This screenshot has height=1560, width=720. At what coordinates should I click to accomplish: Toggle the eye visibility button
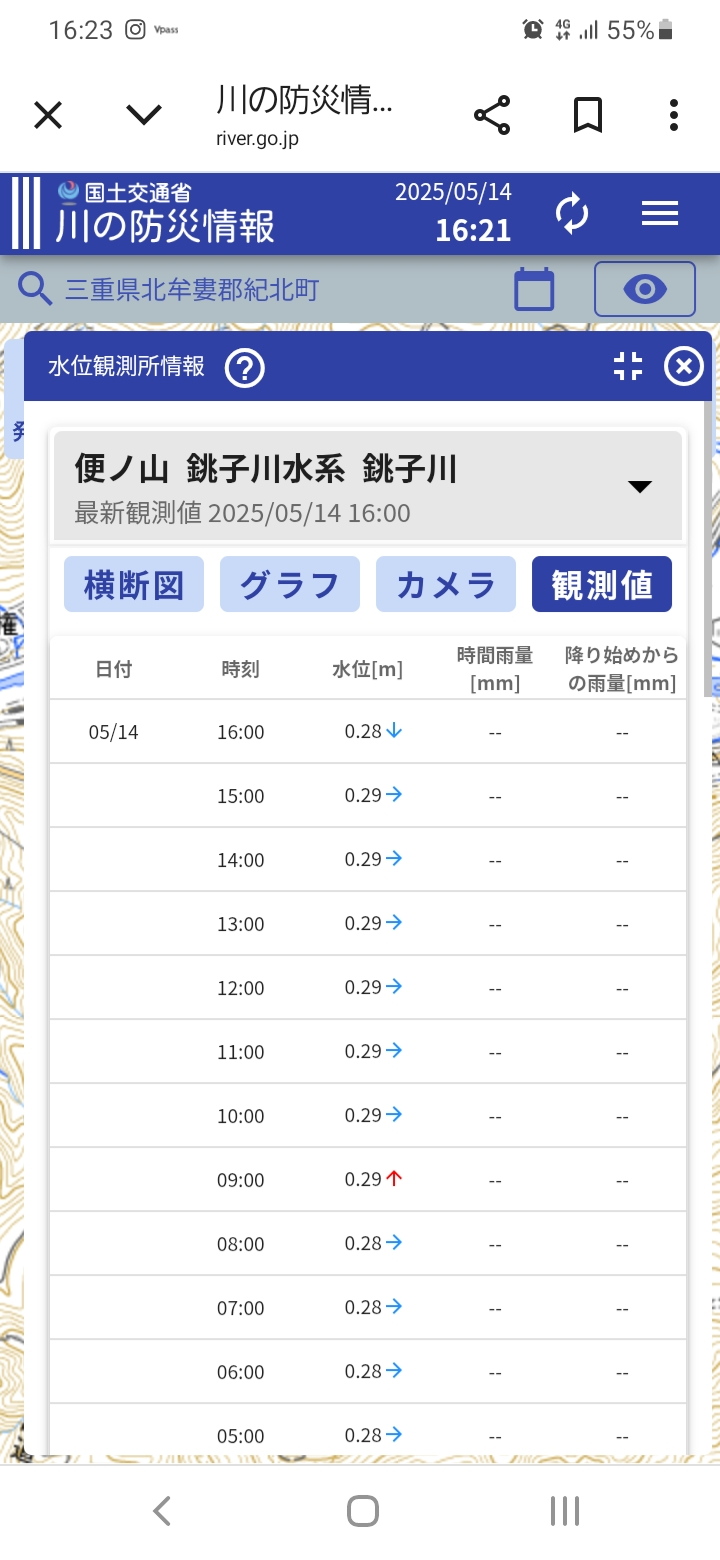(645, 289)
